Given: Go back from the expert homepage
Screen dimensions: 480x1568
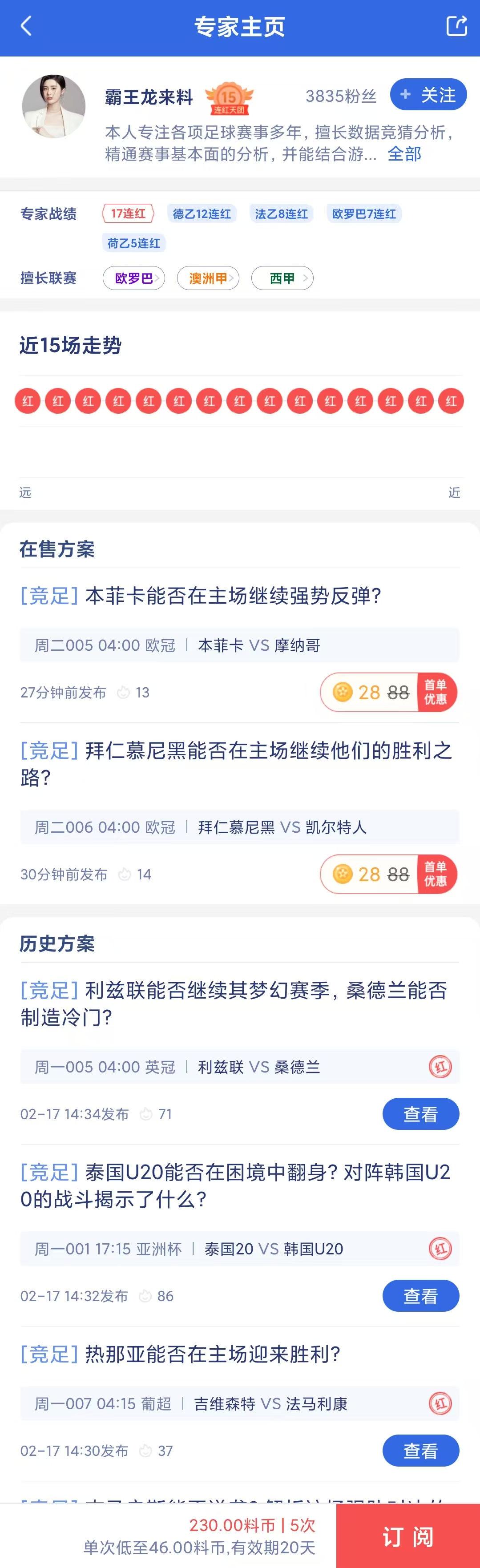Looking at the screenshot, I should 26,26.
